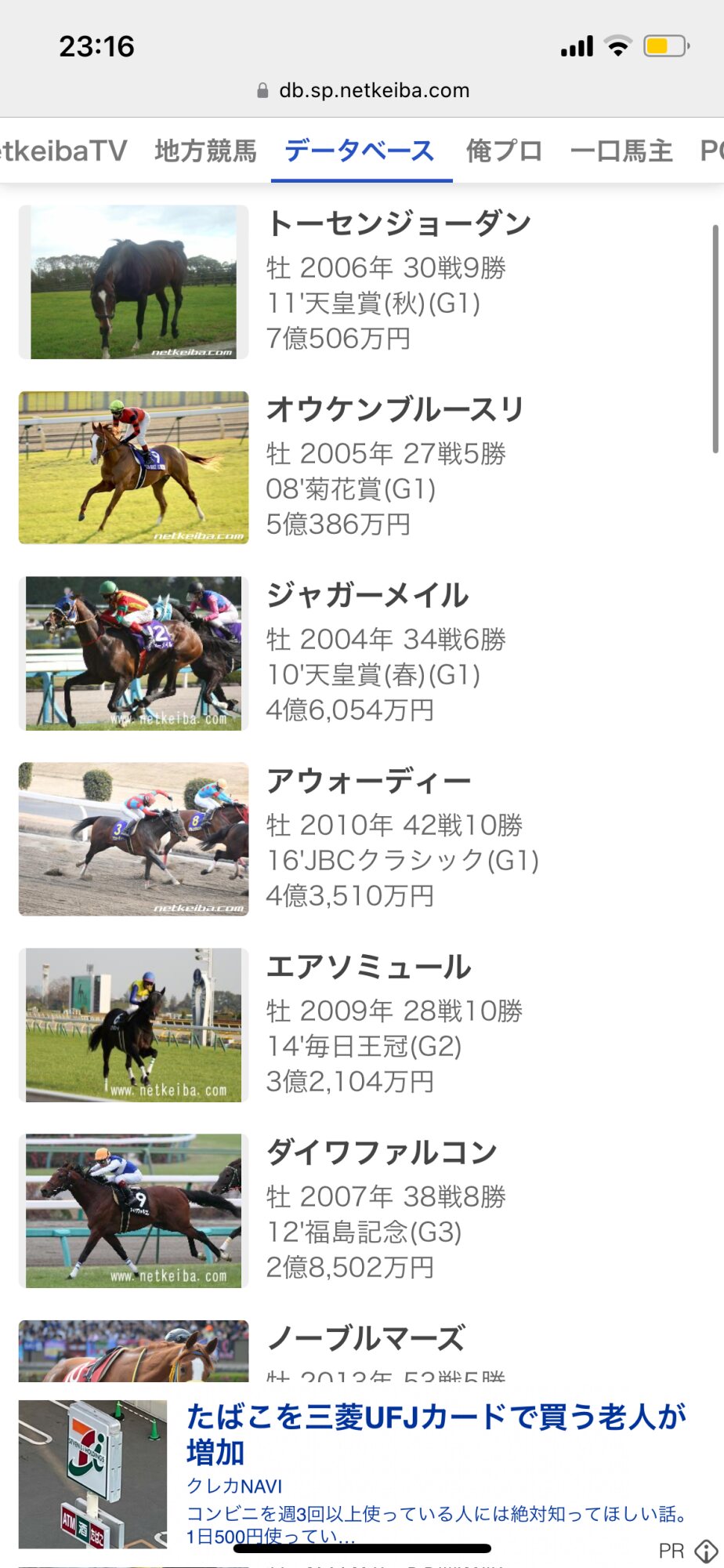Open エアソミュール profile
The image size is (724, 1568).
click(x=368, y=967)
